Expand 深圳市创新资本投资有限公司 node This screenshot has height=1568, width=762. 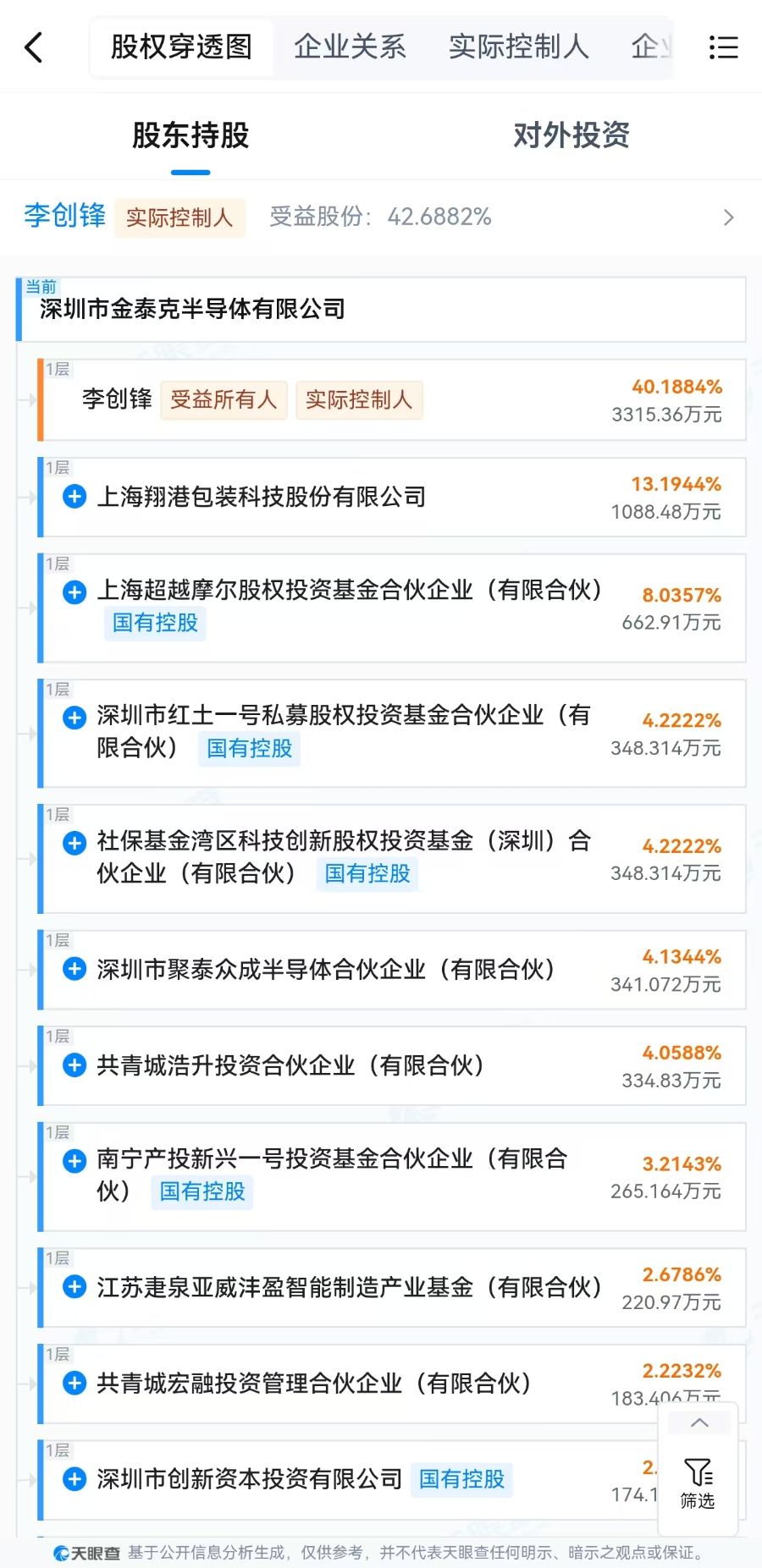click(x=75, y=1478)
